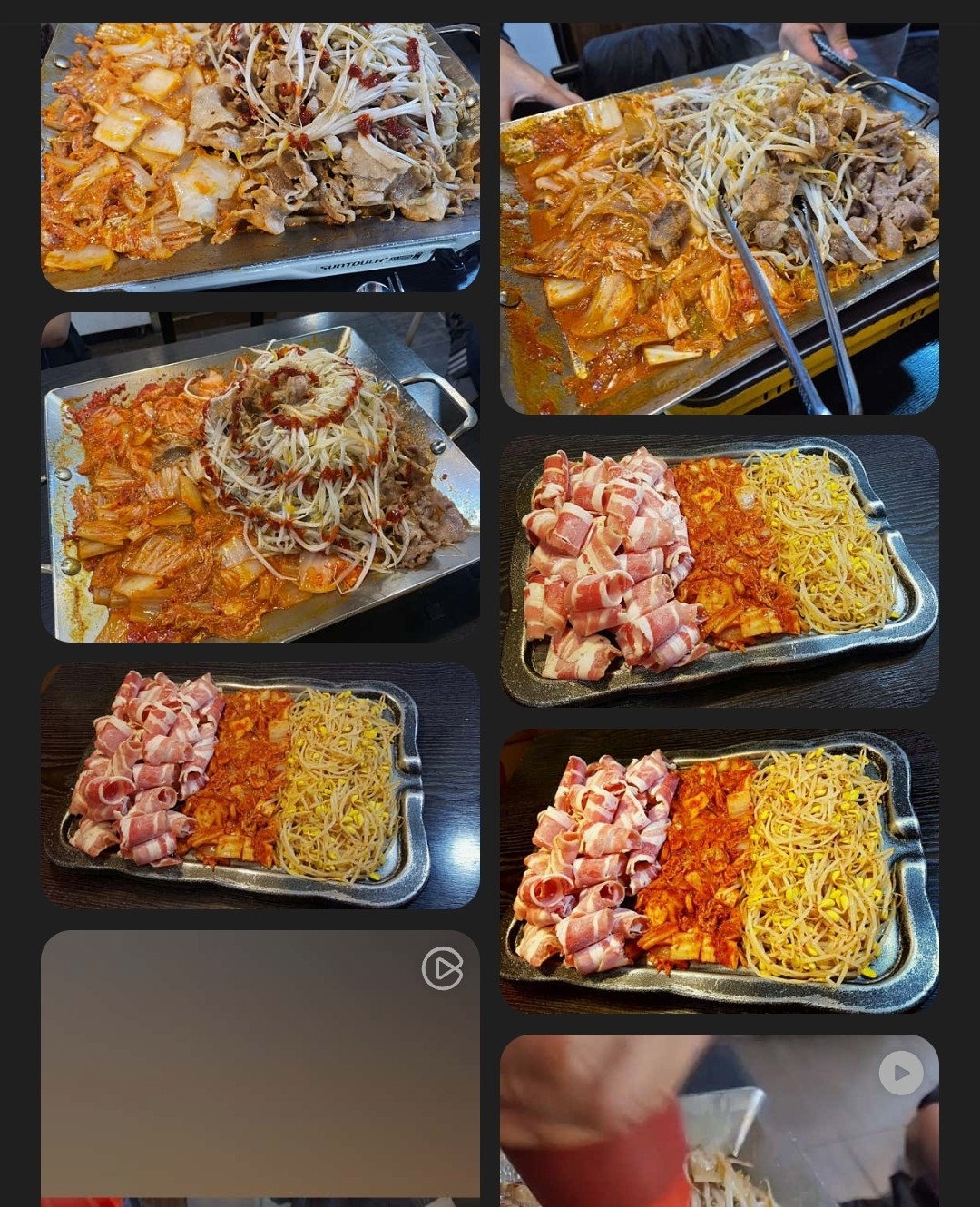Play the blurred video tile with the clip icon
Image resolution: width=980 pixels, height=1207 pixels.
pyautogui.click(x=260, y=1067)
